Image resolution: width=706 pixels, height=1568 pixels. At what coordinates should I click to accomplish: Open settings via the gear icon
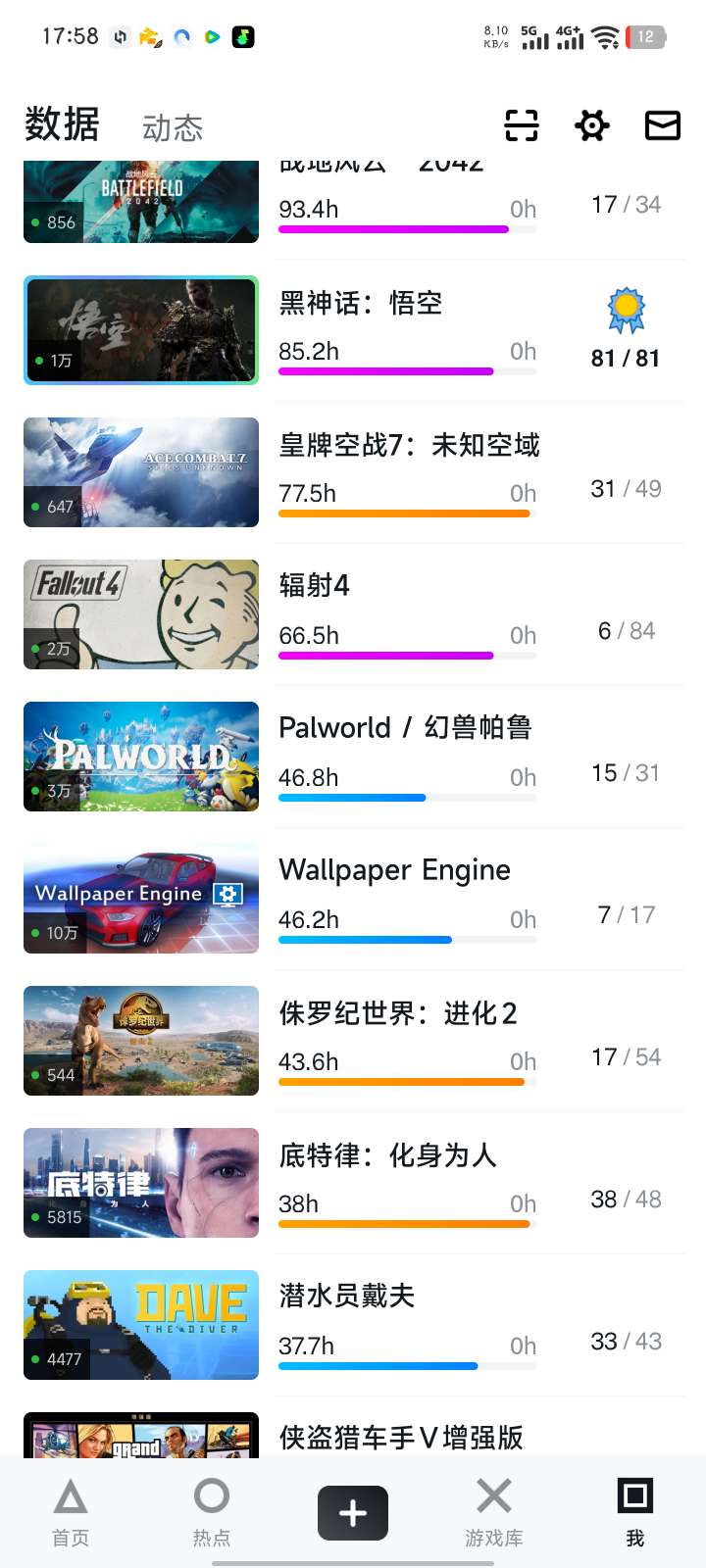592,125
